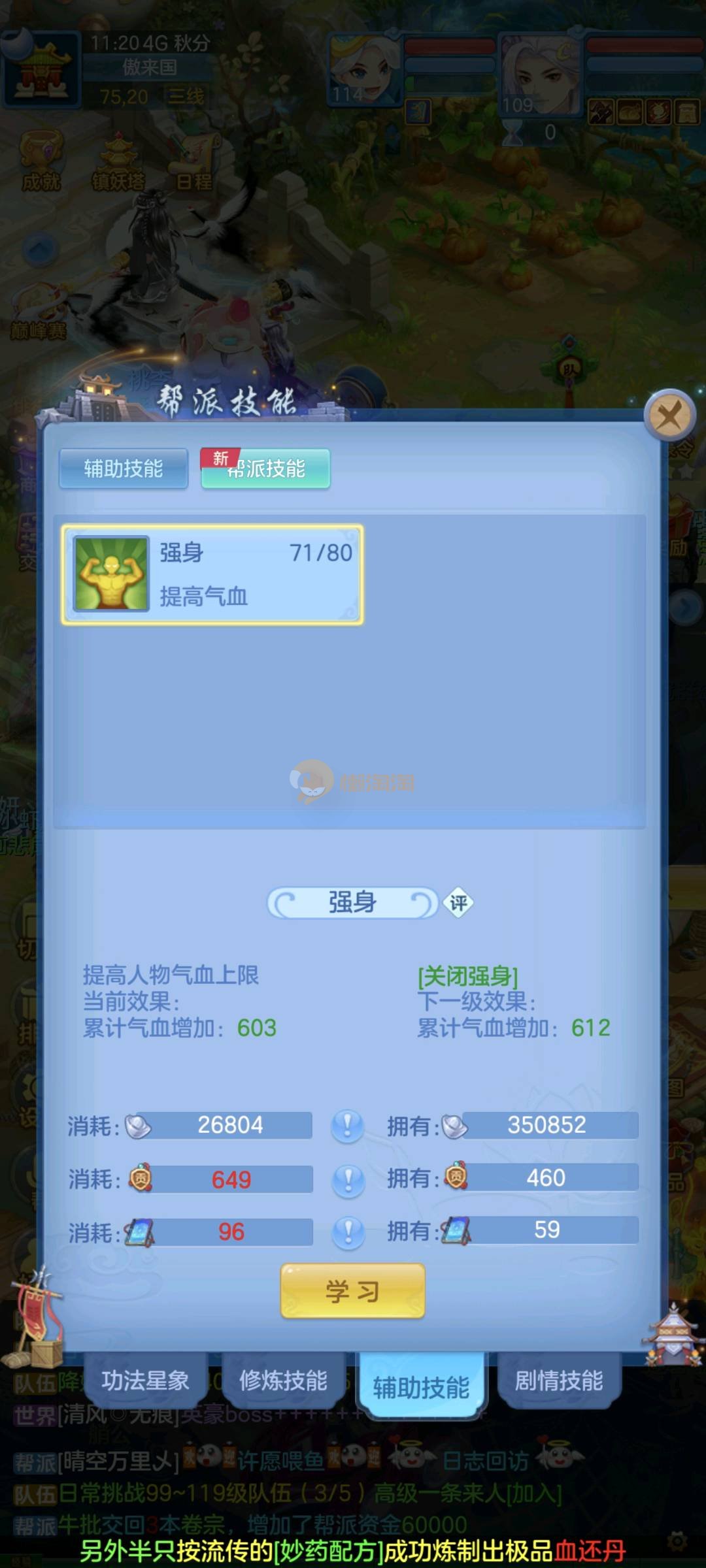The height and width of the screenshot is (1568, 706).
Task: Open the 评 comments badge beside 强身
Action: pyautogui.click(x=458, y=903)
